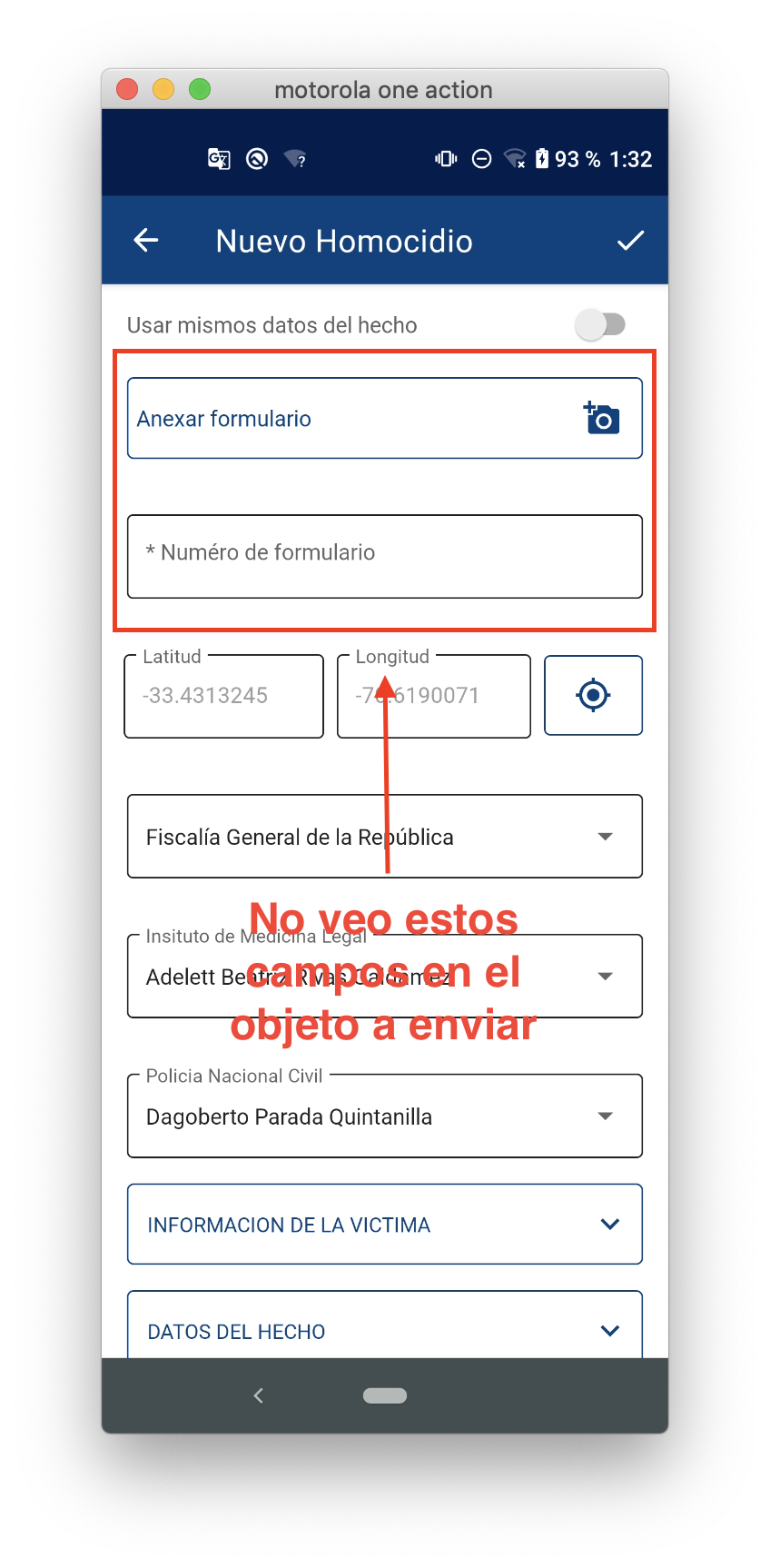This screenshot has height=1568, width=770.
Task: Edit the Latitud field
Action: pos(223,696)
